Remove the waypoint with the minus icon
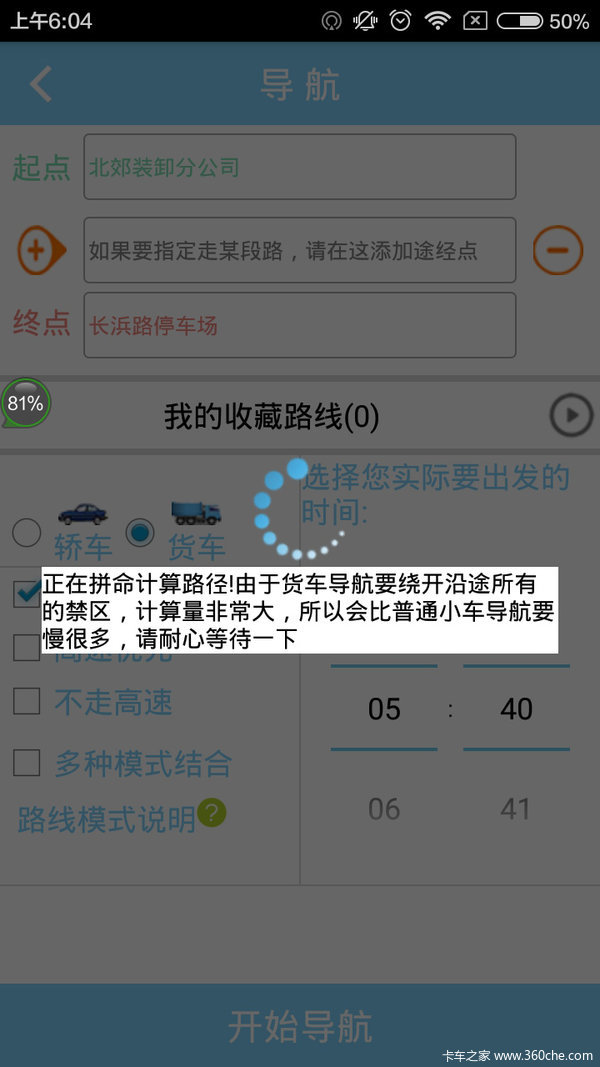 point(557,250)
